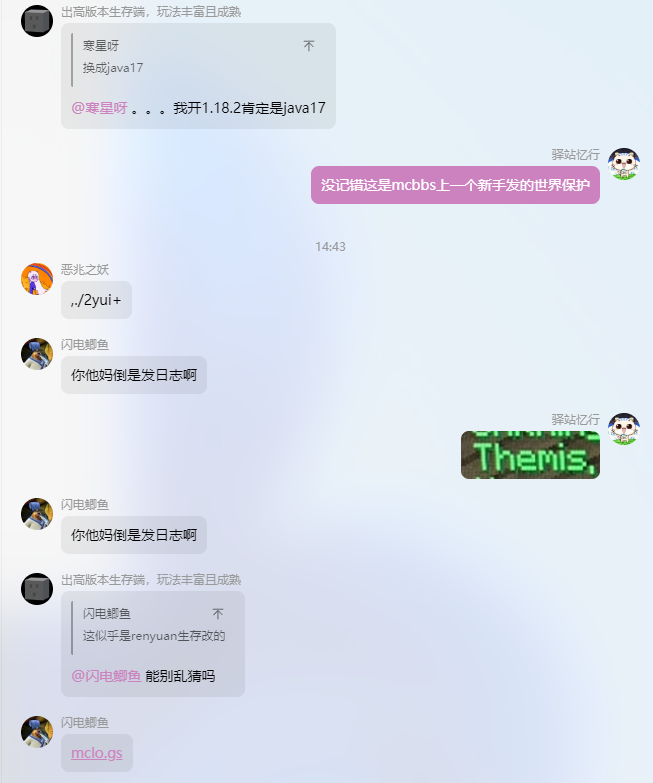The width and height of the screenshot is (653, 783).
Task: Tap the @寒星呀 mention
Action: (99, 108)
